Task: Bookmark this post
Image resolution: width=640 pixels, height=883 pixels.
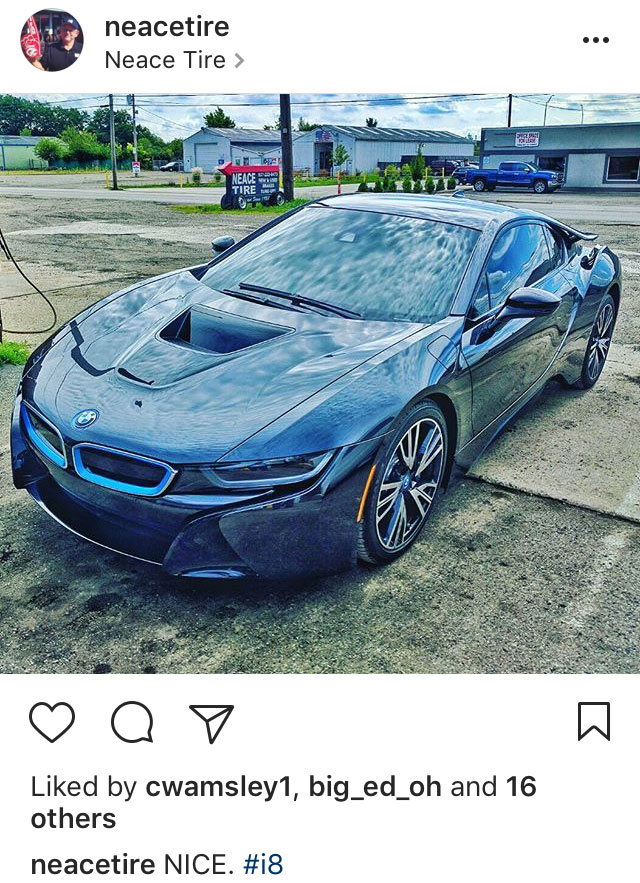Action: [x=593, y=721]
